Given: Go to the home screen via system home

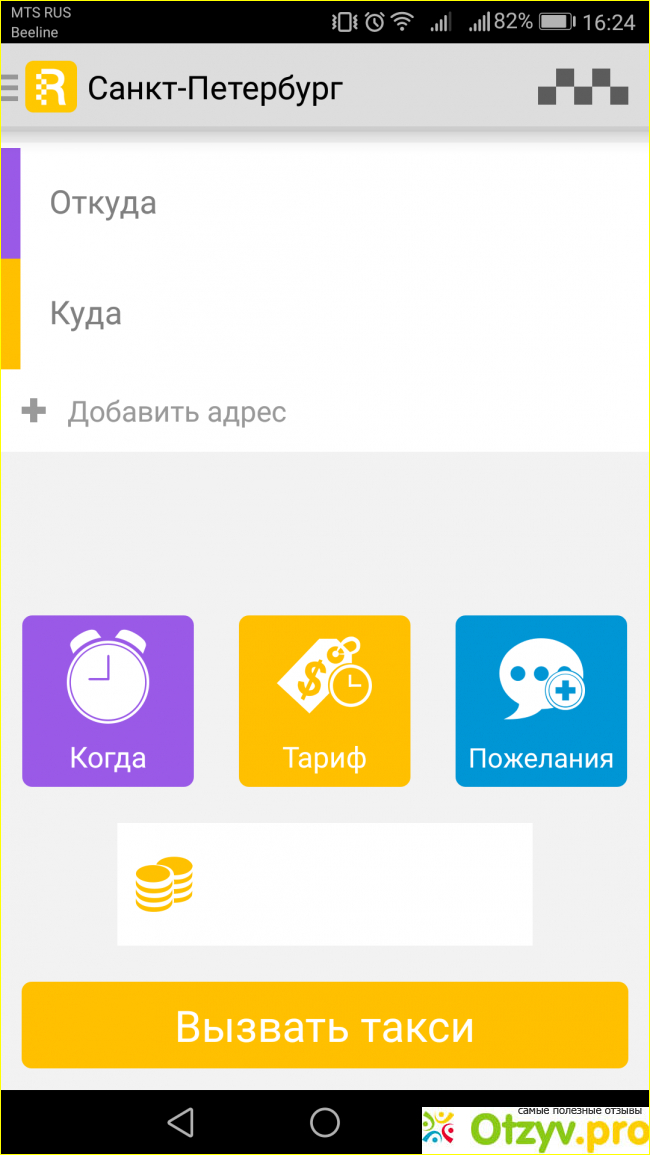Looking at the screenshot, I should coord(325,1122).
